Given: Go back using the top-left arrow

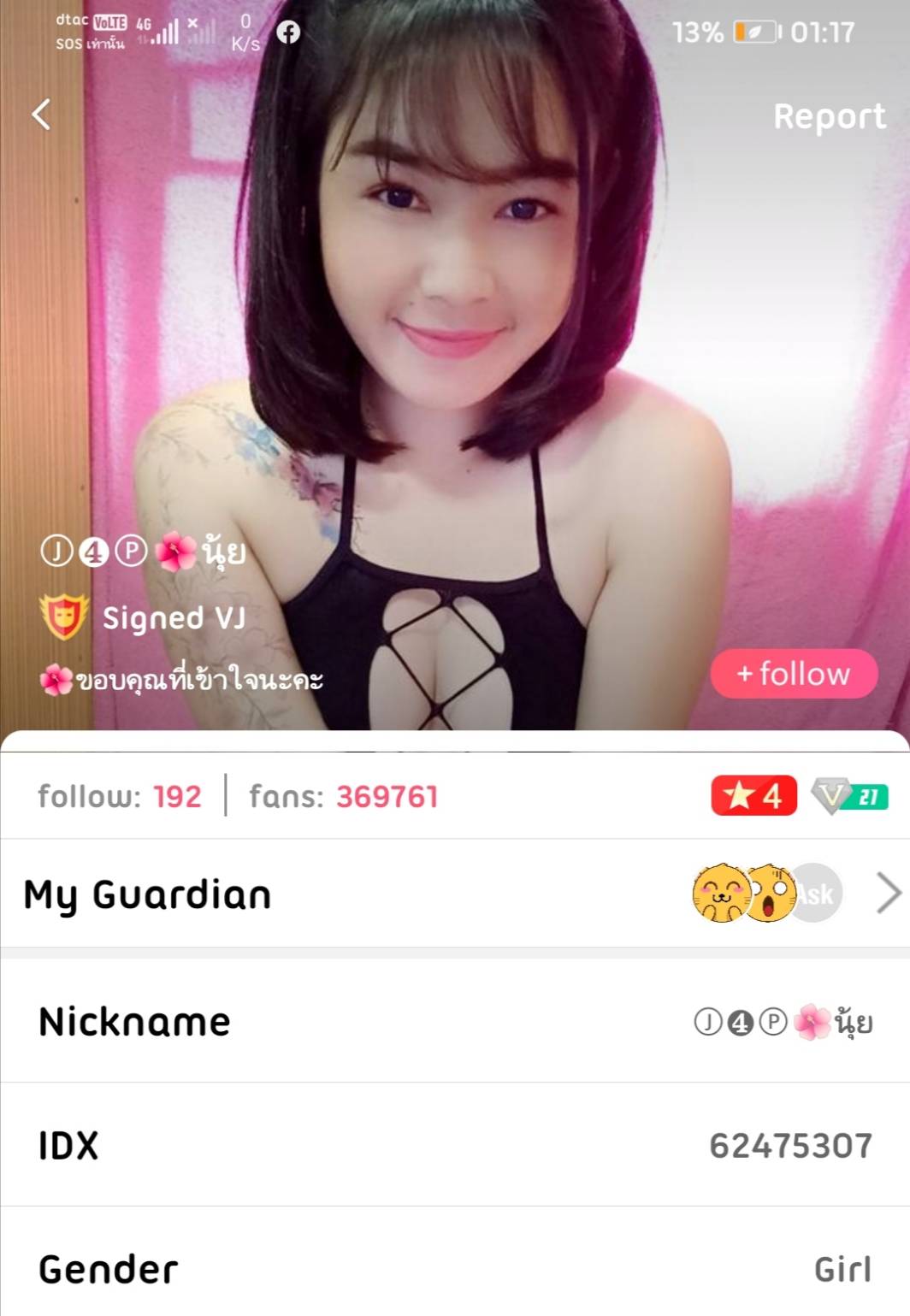Looking at the screenshot, I should coord(41,115).
